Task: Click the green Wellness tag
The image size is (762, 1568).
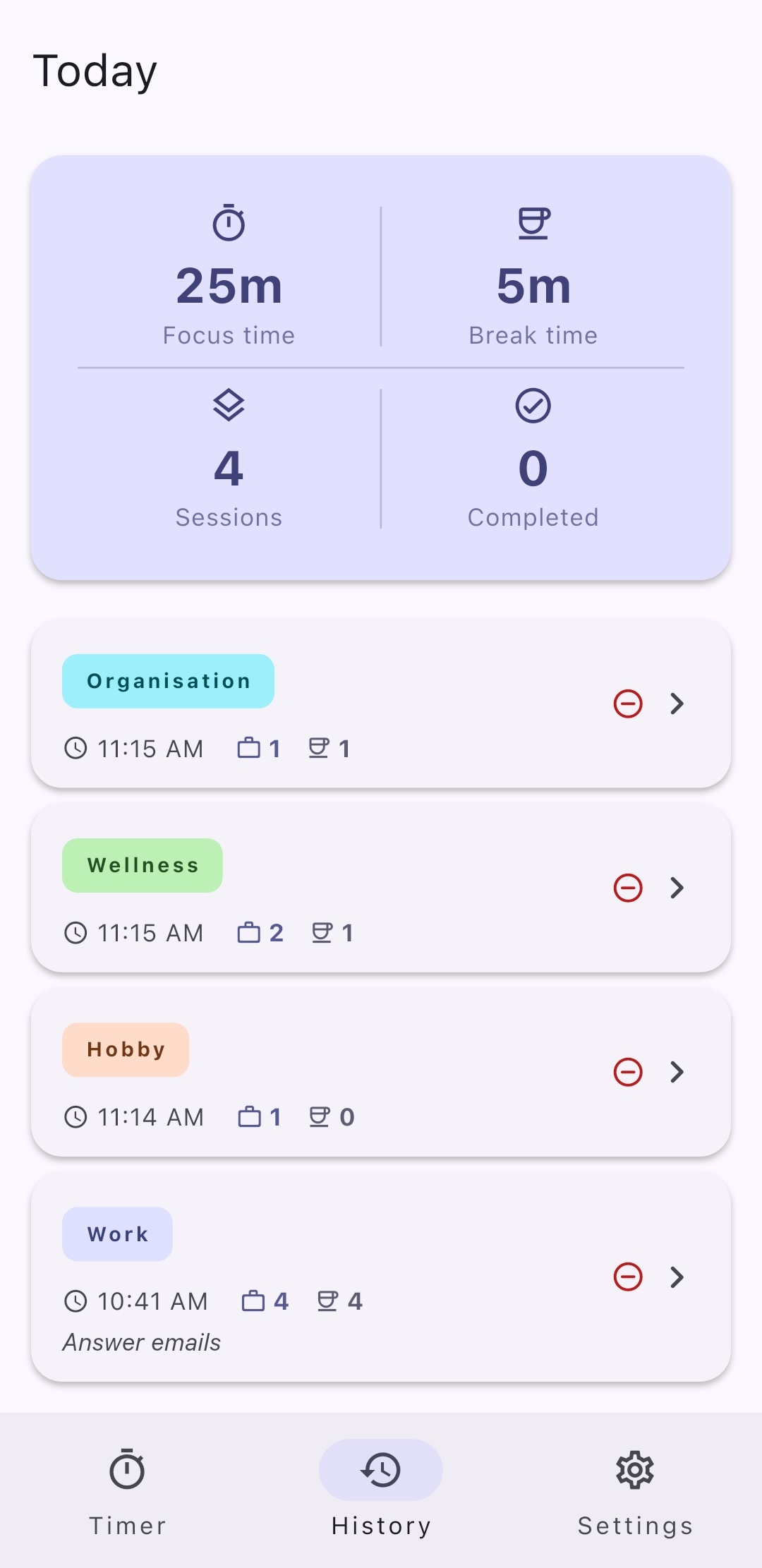Action: click(x=141, y=865)
